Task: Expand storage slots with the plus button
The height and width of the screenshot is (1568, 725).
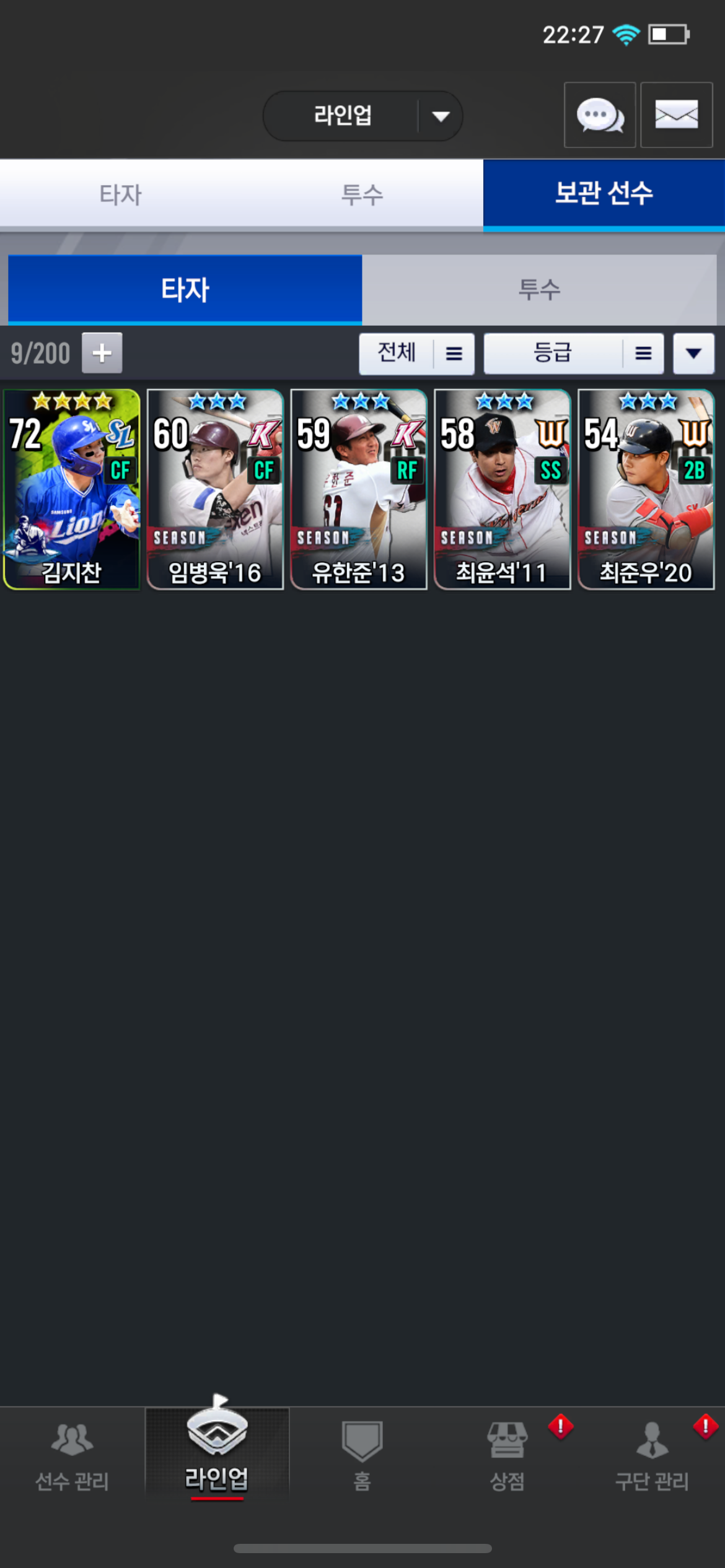Action: tap(102, 353)
